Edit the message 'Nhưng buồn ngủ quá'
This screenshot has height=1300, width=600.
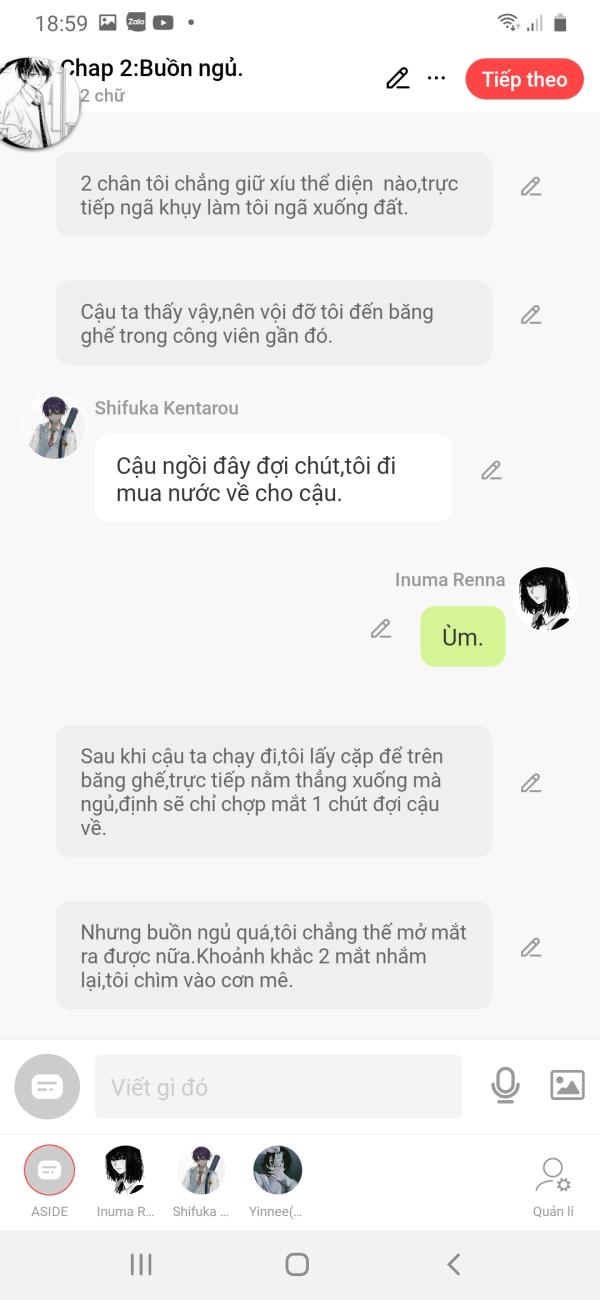point(531,948)
